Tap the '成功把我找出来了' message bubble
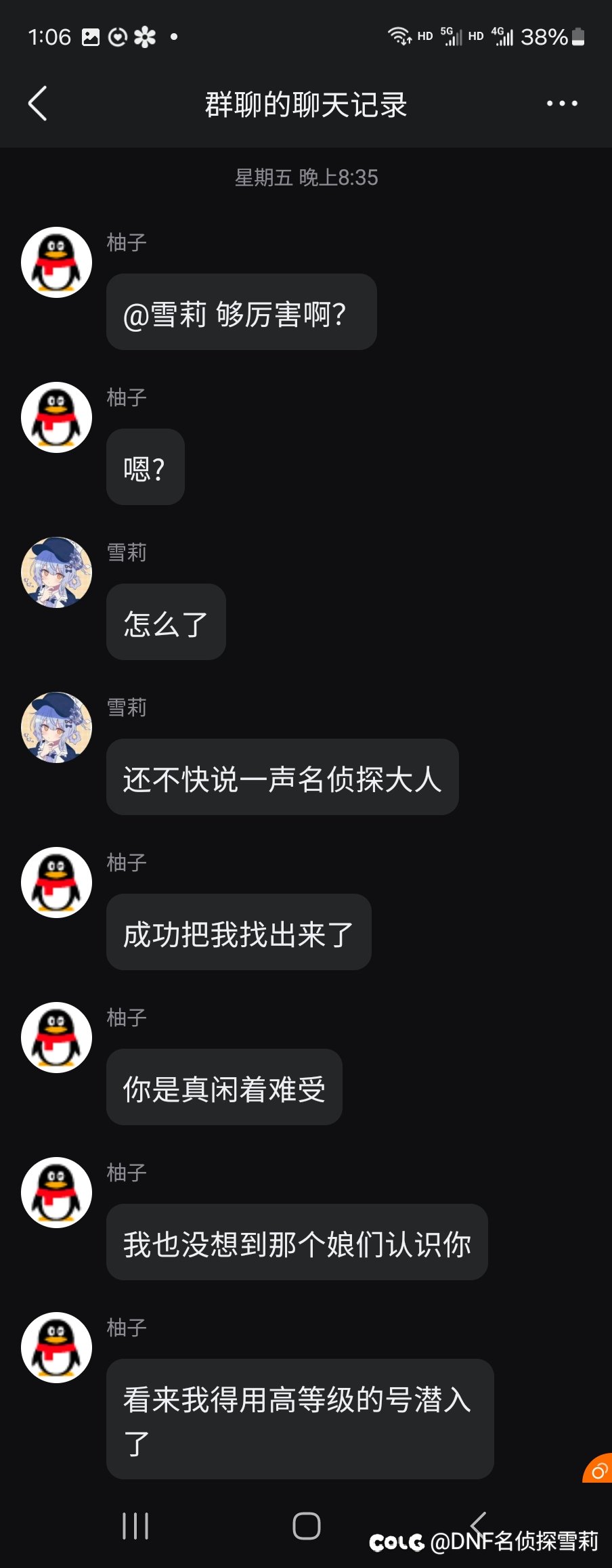Viewport: 612px width, 1568px height. pos(238,932)
